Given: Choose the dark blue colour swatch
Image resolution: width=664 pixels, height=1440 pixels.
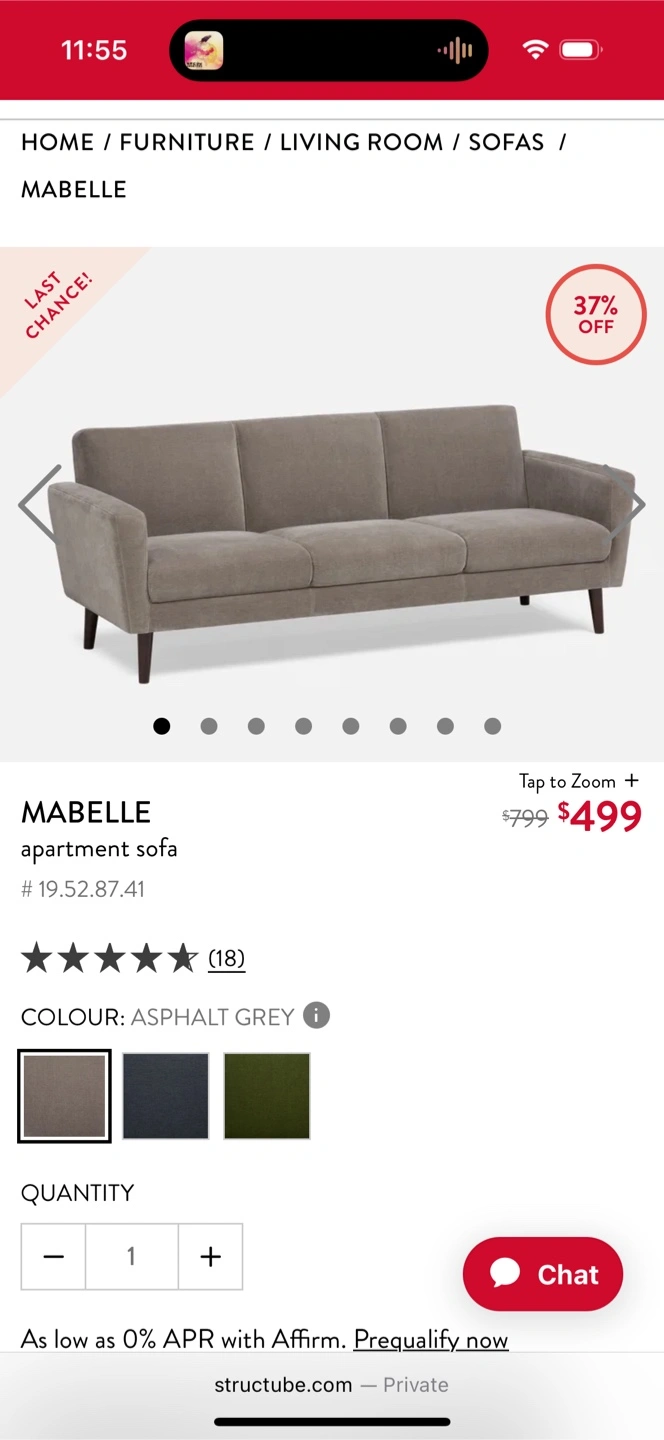Looking at the screenshot, I should point(165,1096).
